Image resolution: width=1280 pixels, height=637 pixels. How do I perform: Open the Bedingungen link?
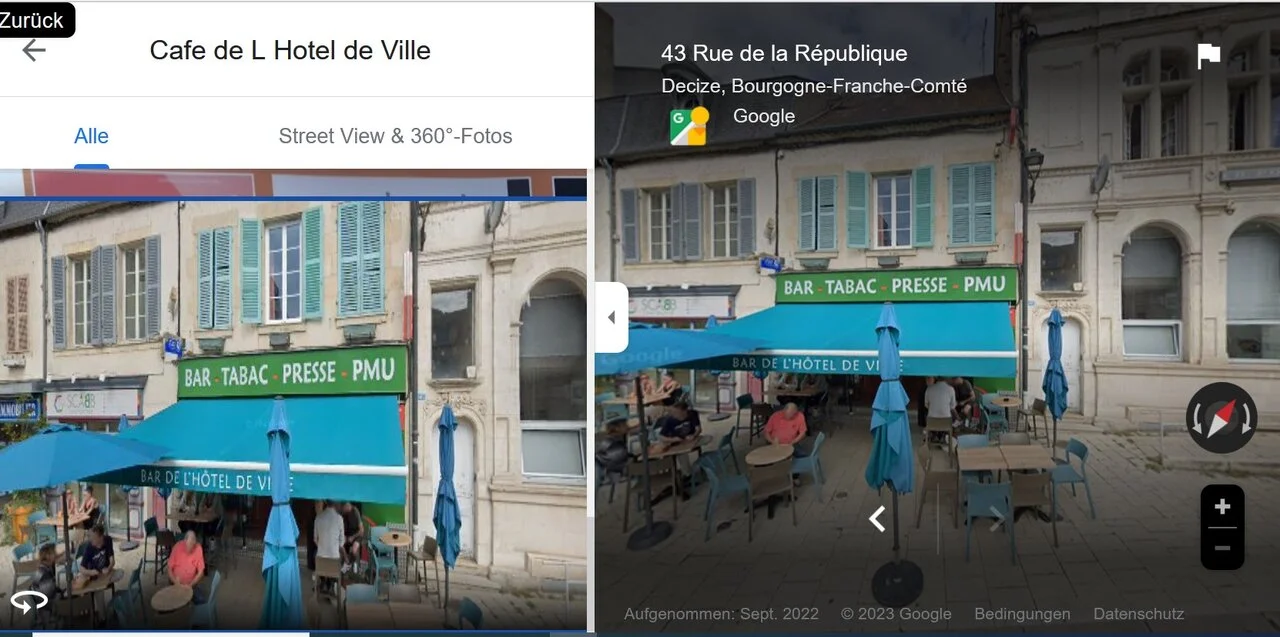coord(1022,614)
